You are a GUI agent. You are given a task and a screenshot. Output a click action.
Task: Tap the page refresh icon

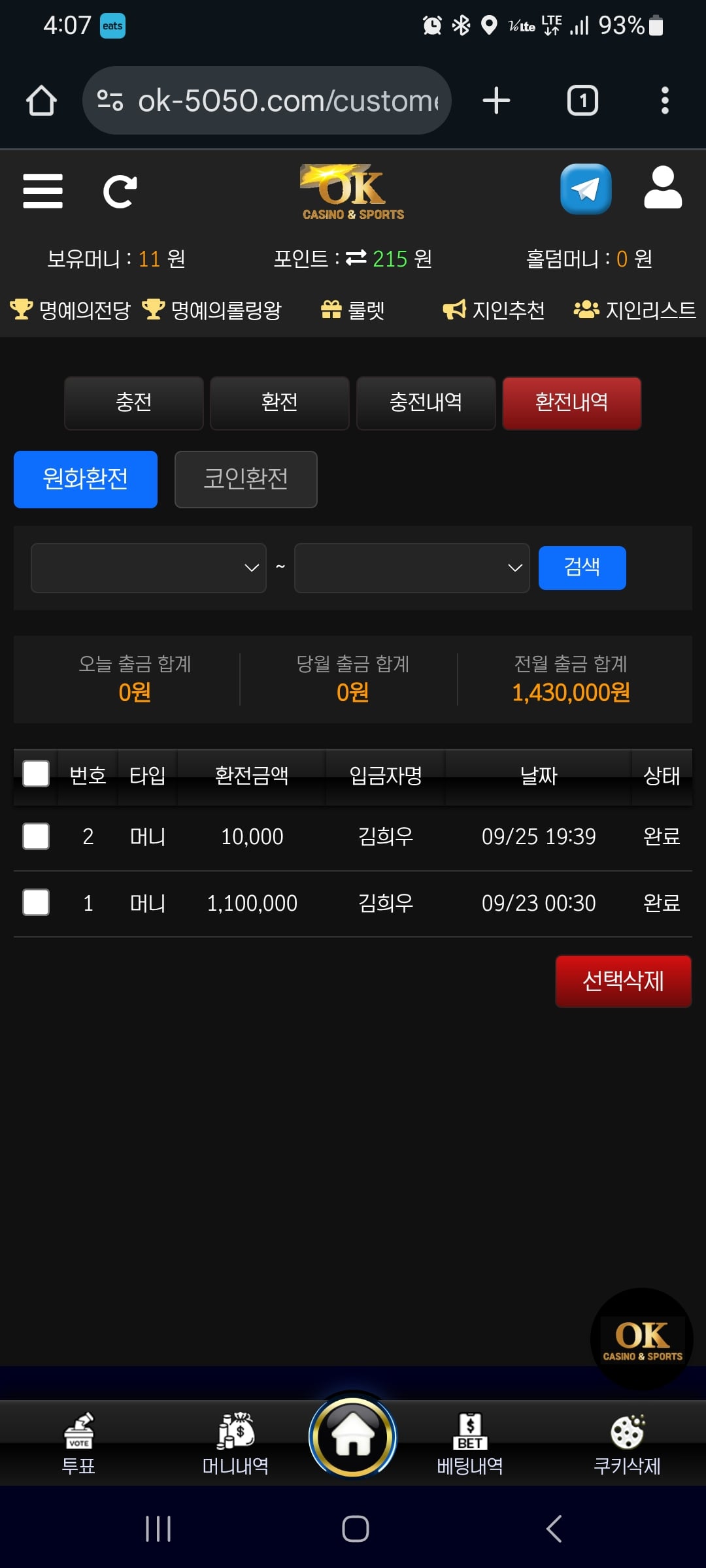(x=120, y=191)
